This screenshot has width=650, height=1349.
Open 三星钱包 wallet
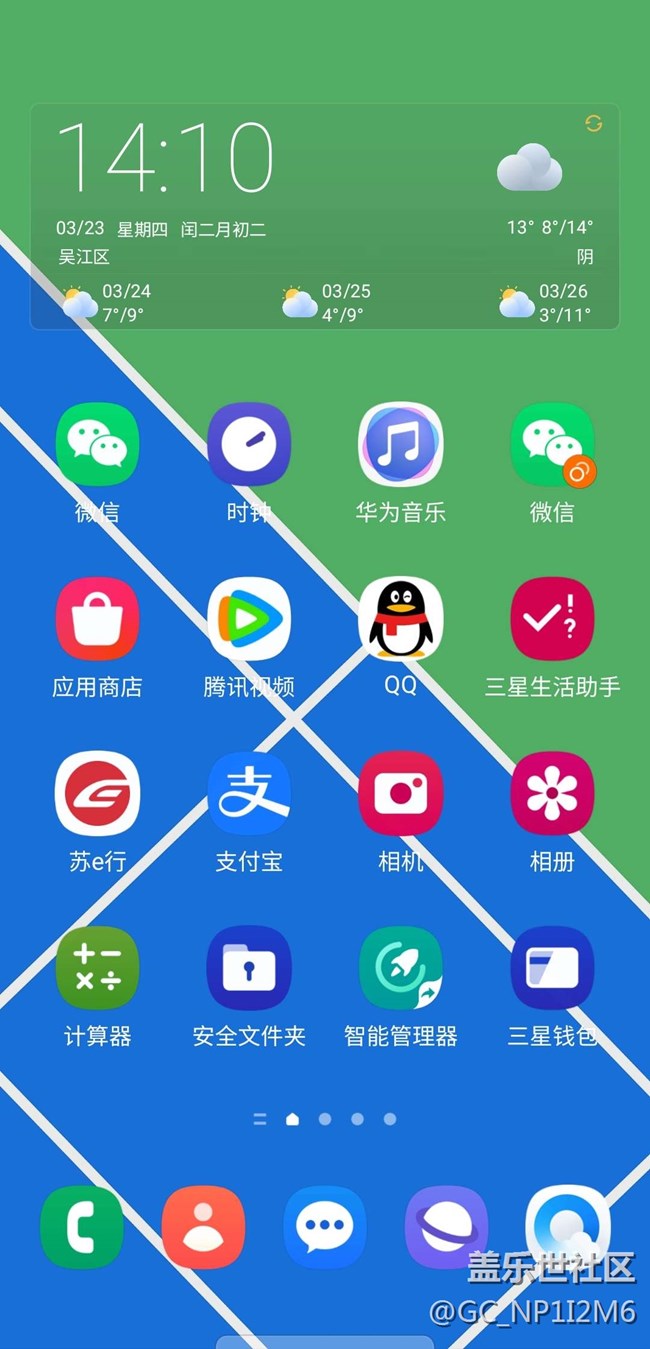coord(552,967)
